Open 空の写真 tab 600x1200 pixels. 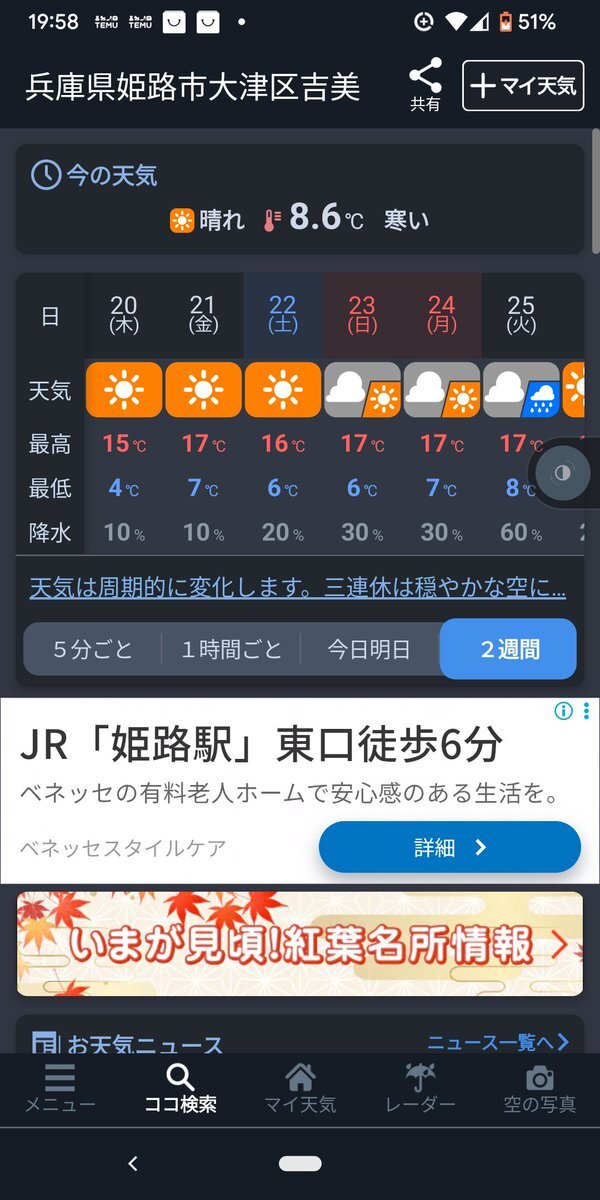pos(540,1088)
